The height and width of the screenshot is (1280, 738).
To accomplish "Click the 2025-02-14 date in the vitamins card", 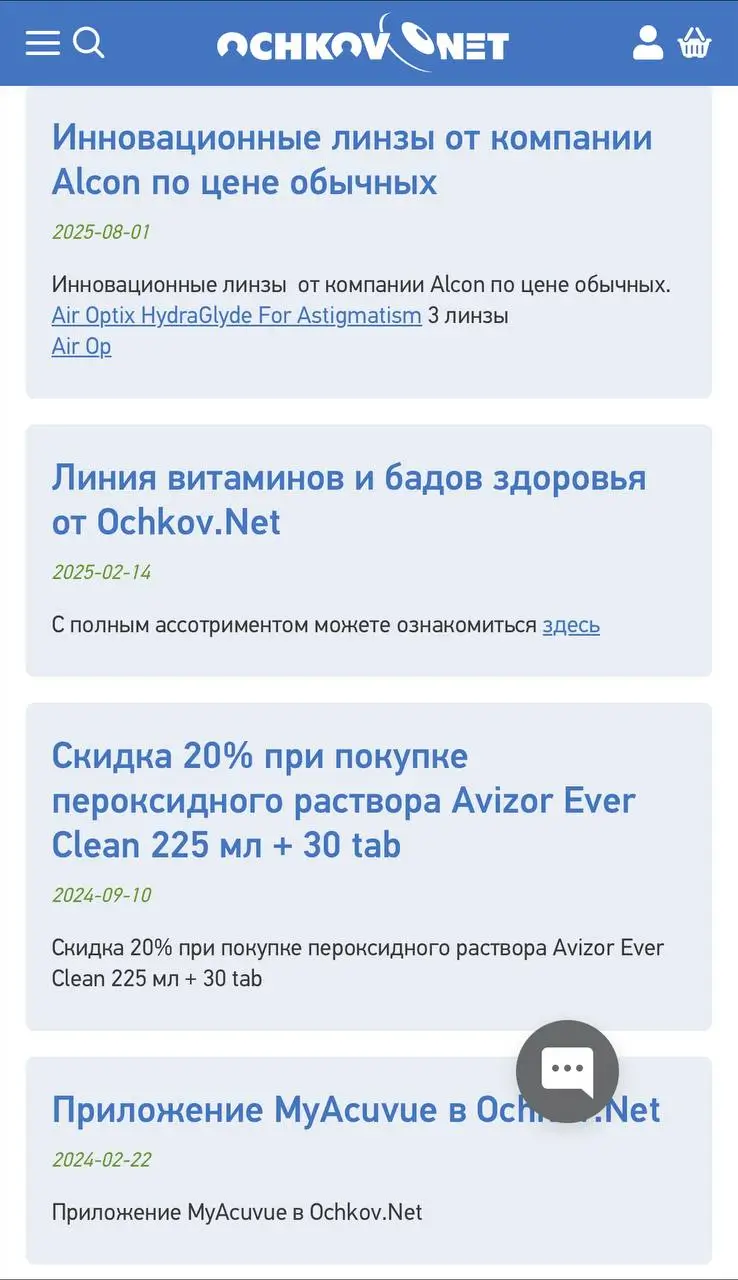I will 100,572.
